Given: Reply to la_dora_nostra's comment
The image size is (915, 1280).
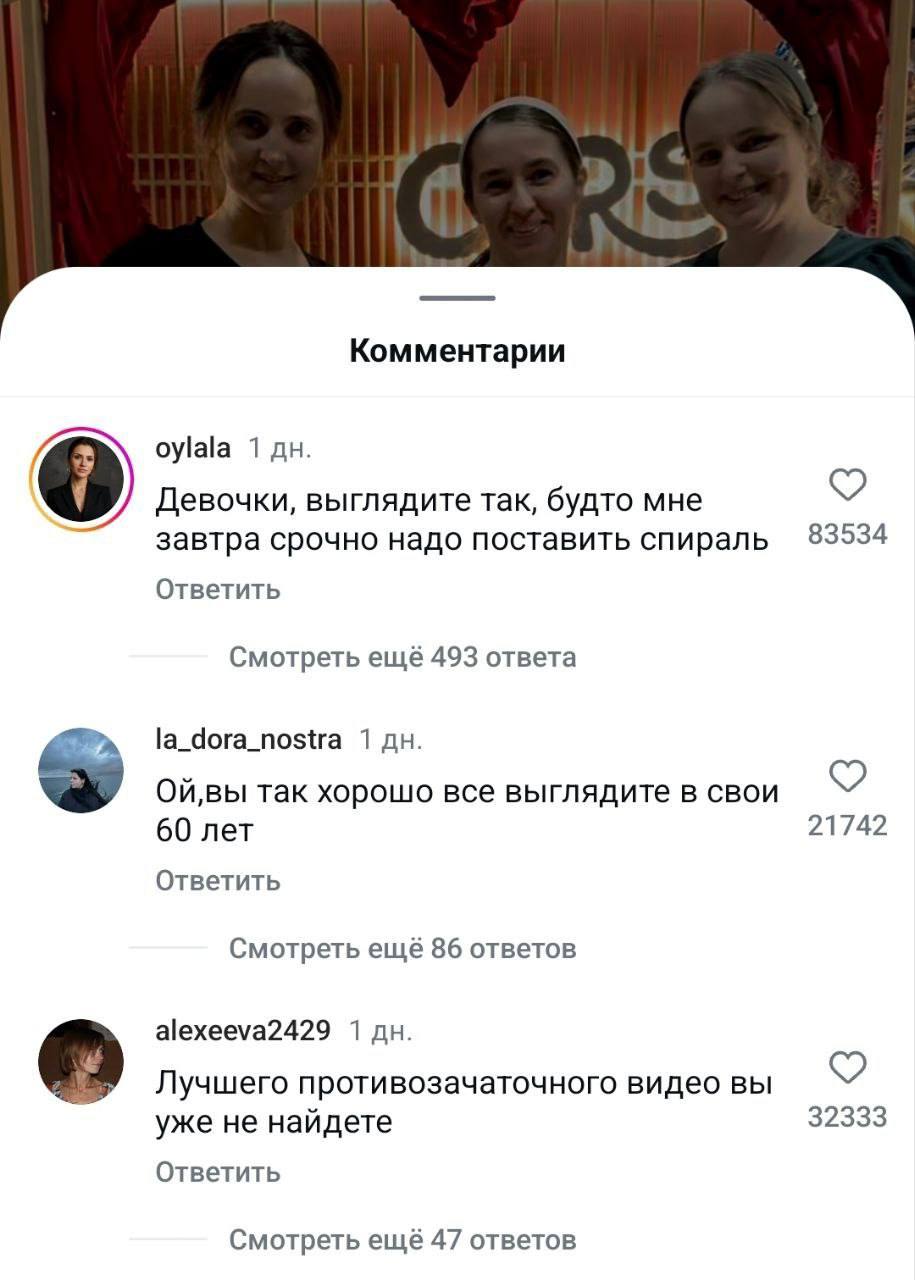Looking at the screenshot, I should tap(218, 881).
